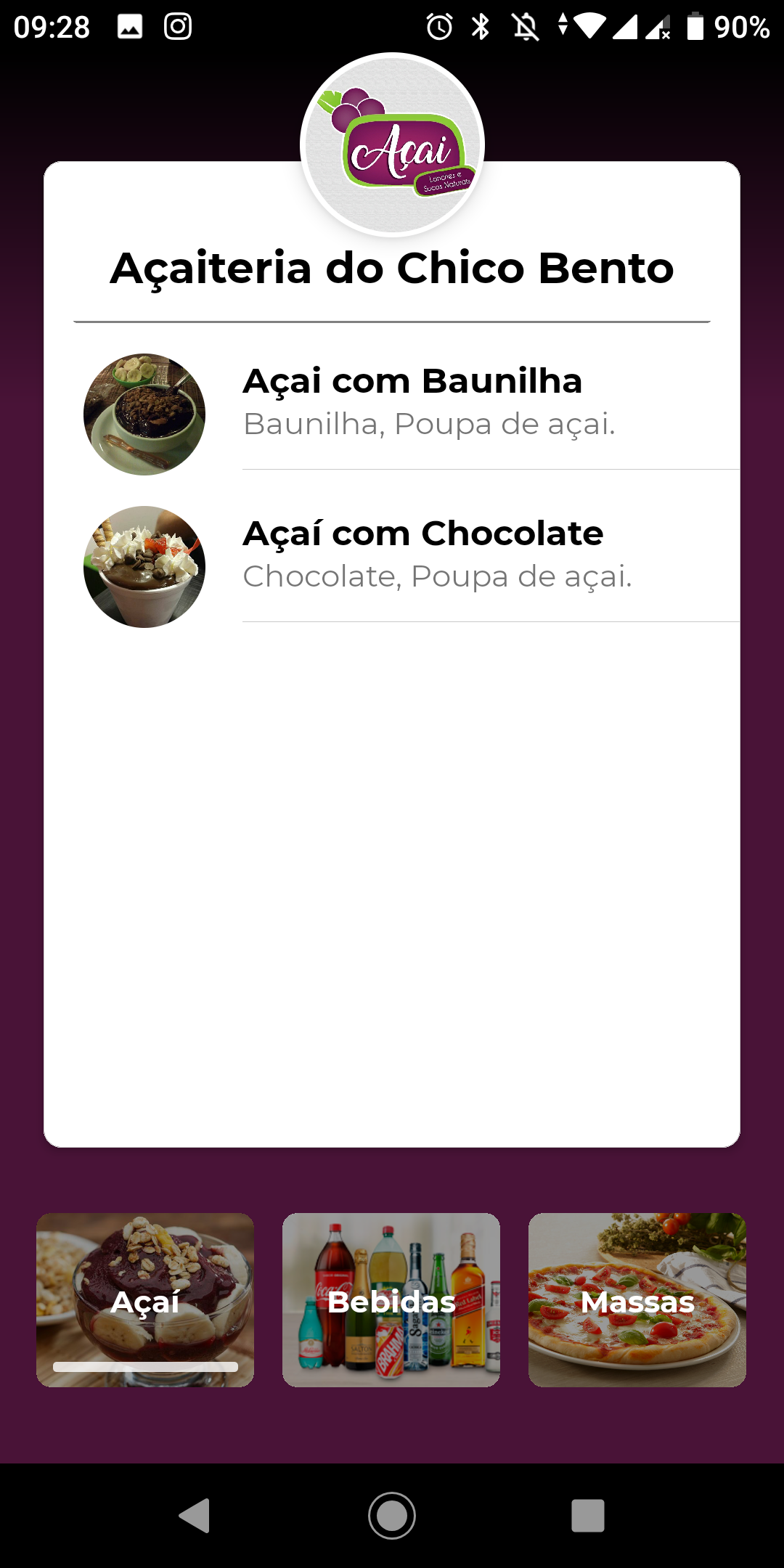784x1568 pixels.
Task: Switch to the Bebidas category
Action: (391, 1300)
